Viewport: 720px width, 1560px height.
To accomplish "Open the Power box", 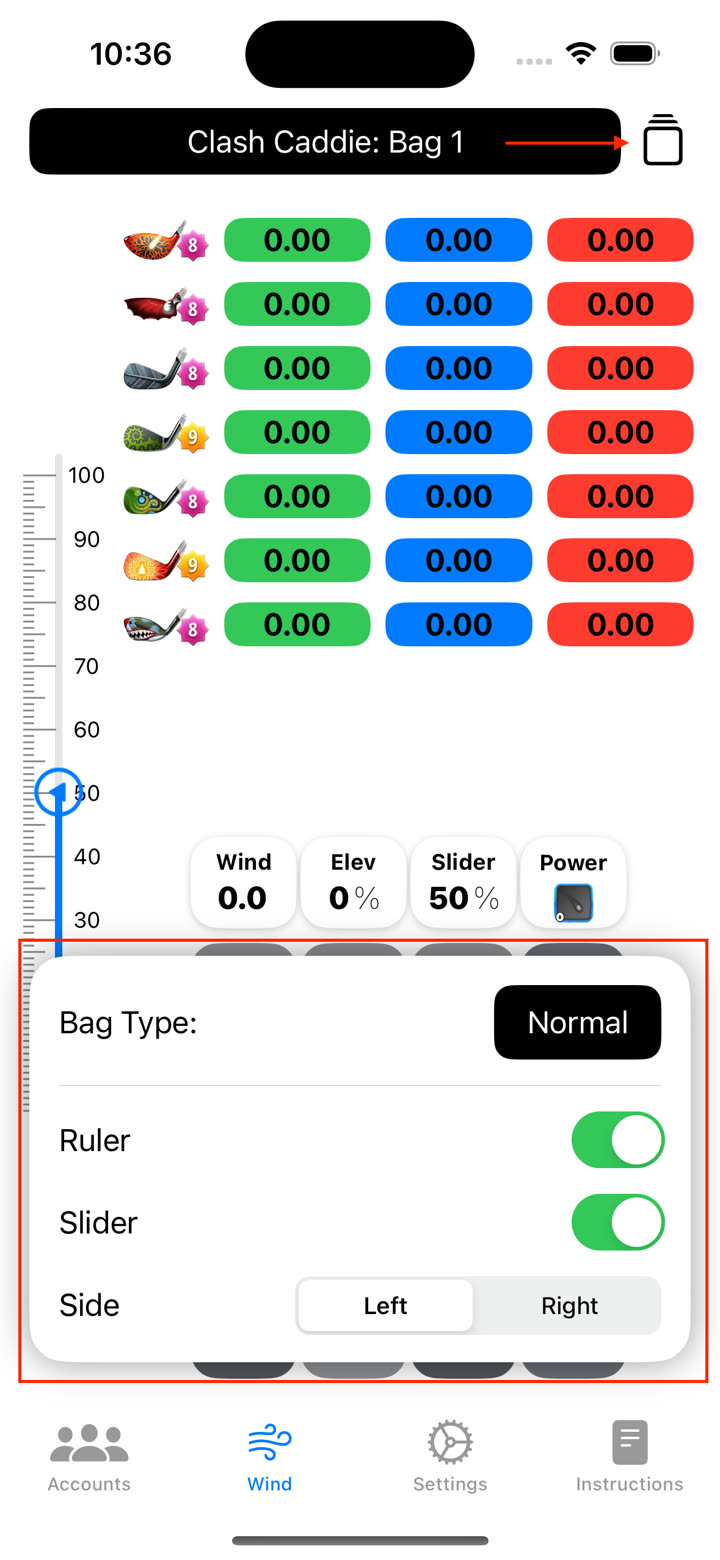I will click(x=573, y=882).
